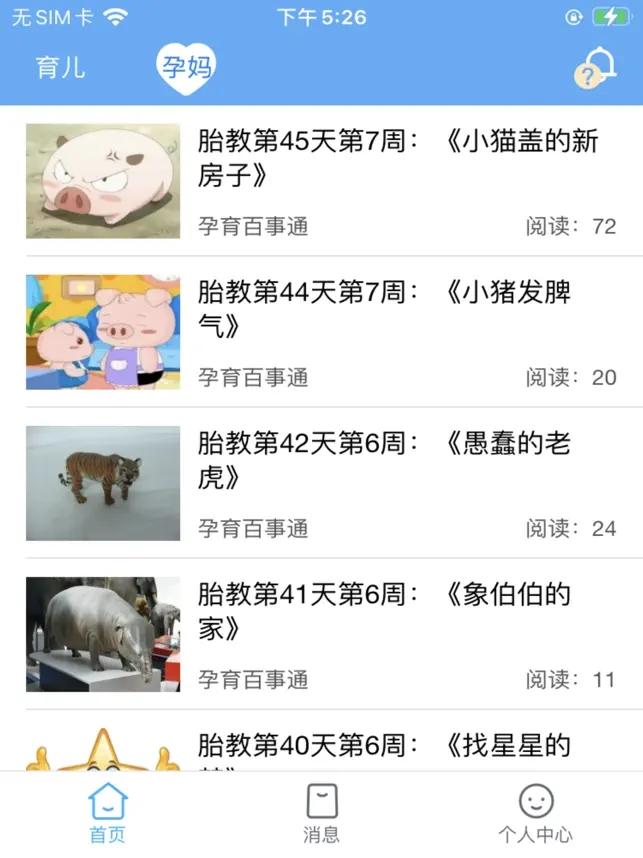Open the 个人中心 tab
This screenshot has height=858, width=643.
(x=535, y=814)
